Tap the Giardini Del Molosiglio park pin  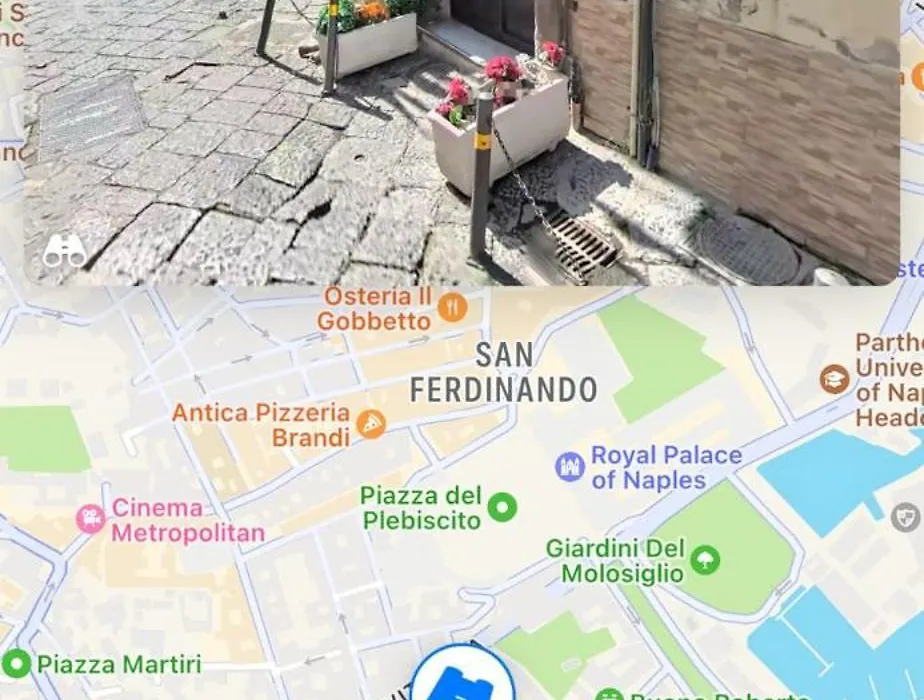705,559
